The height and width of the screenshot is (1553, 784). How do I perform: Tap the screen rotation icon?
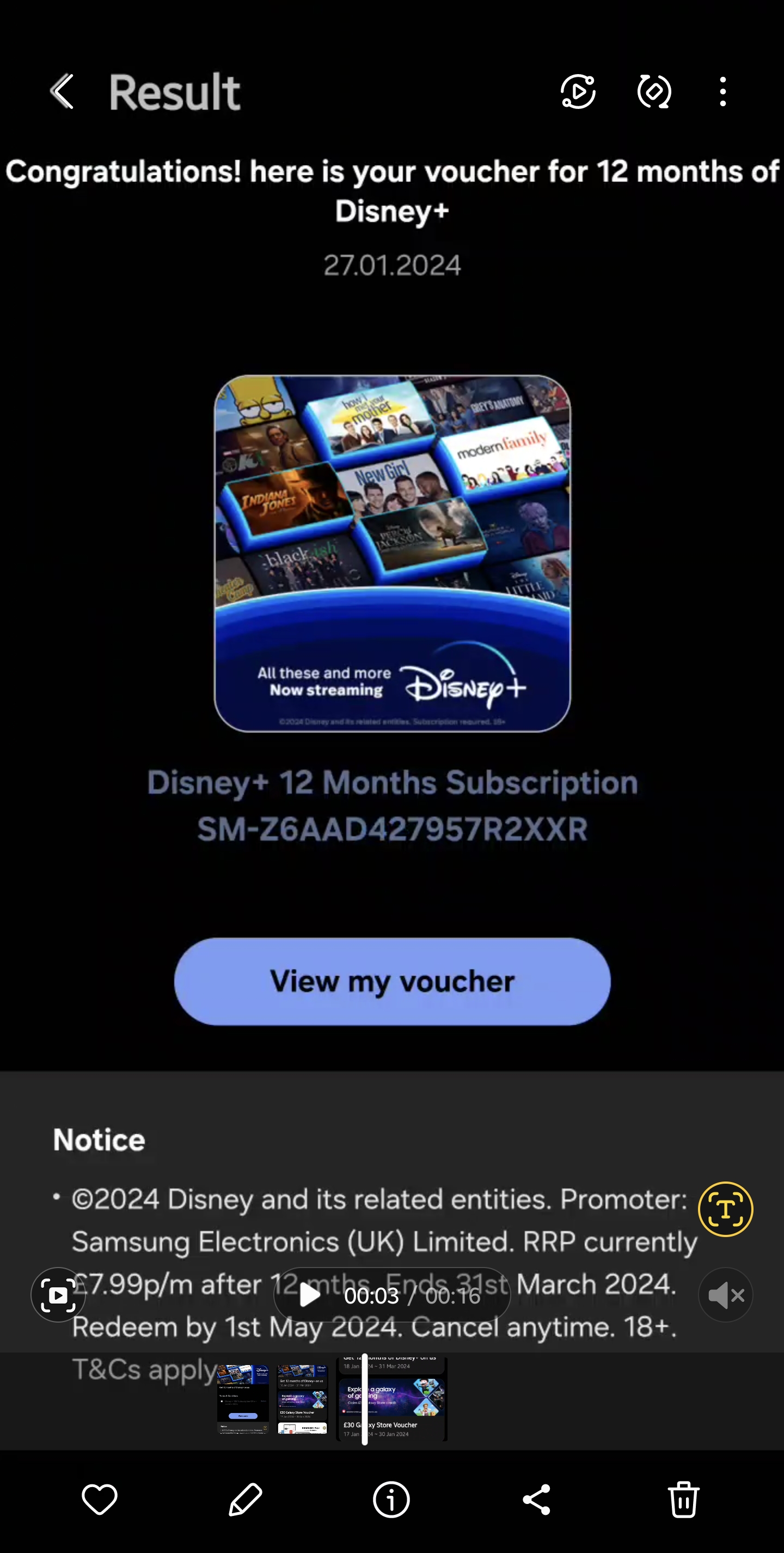coord(653,92)
